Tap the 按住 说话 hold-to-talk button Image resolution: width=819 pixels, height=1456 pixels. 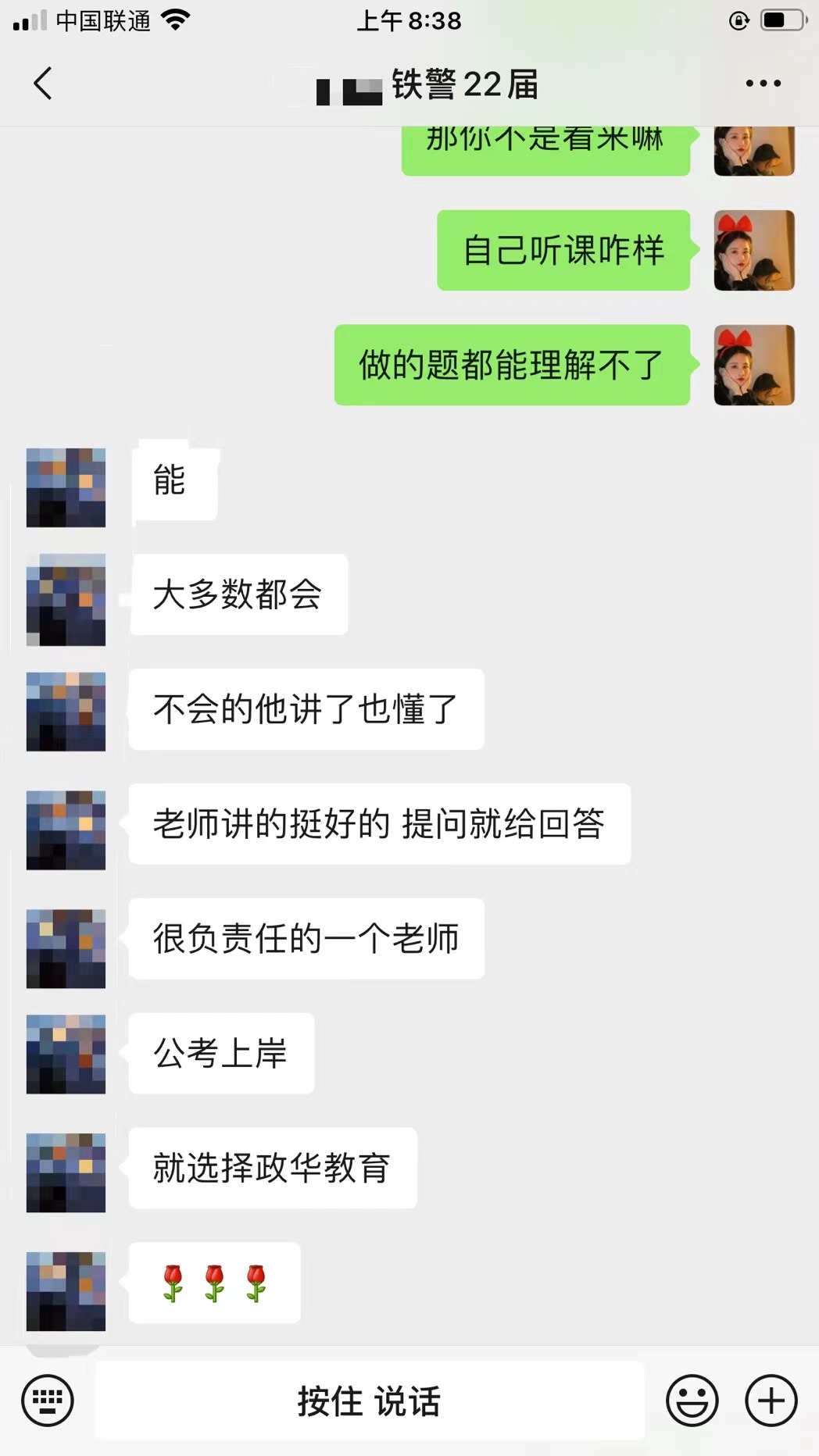[x=369, y=1401]
